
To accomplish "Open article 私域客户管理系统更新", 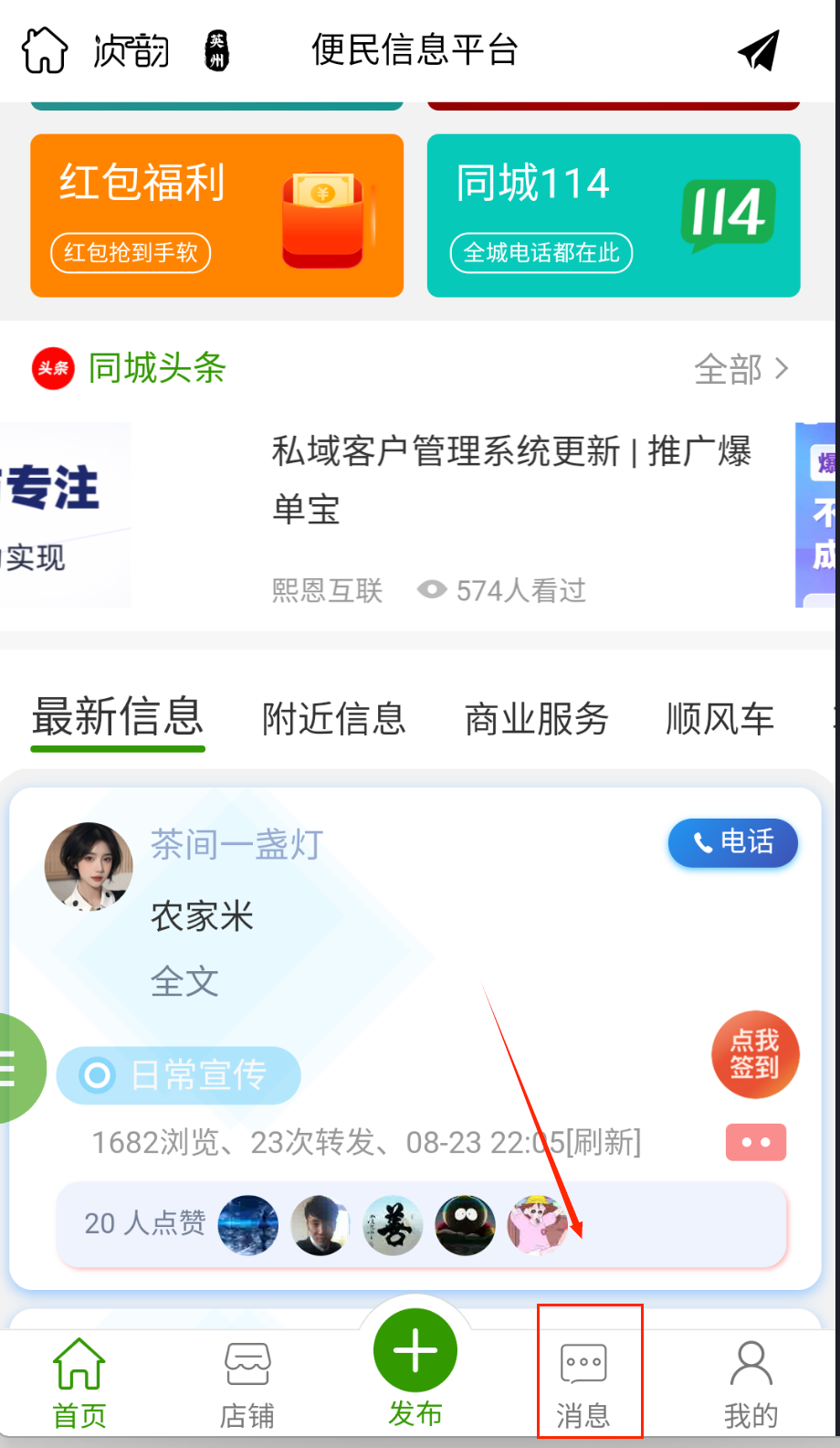I will (x=511, y=479).
